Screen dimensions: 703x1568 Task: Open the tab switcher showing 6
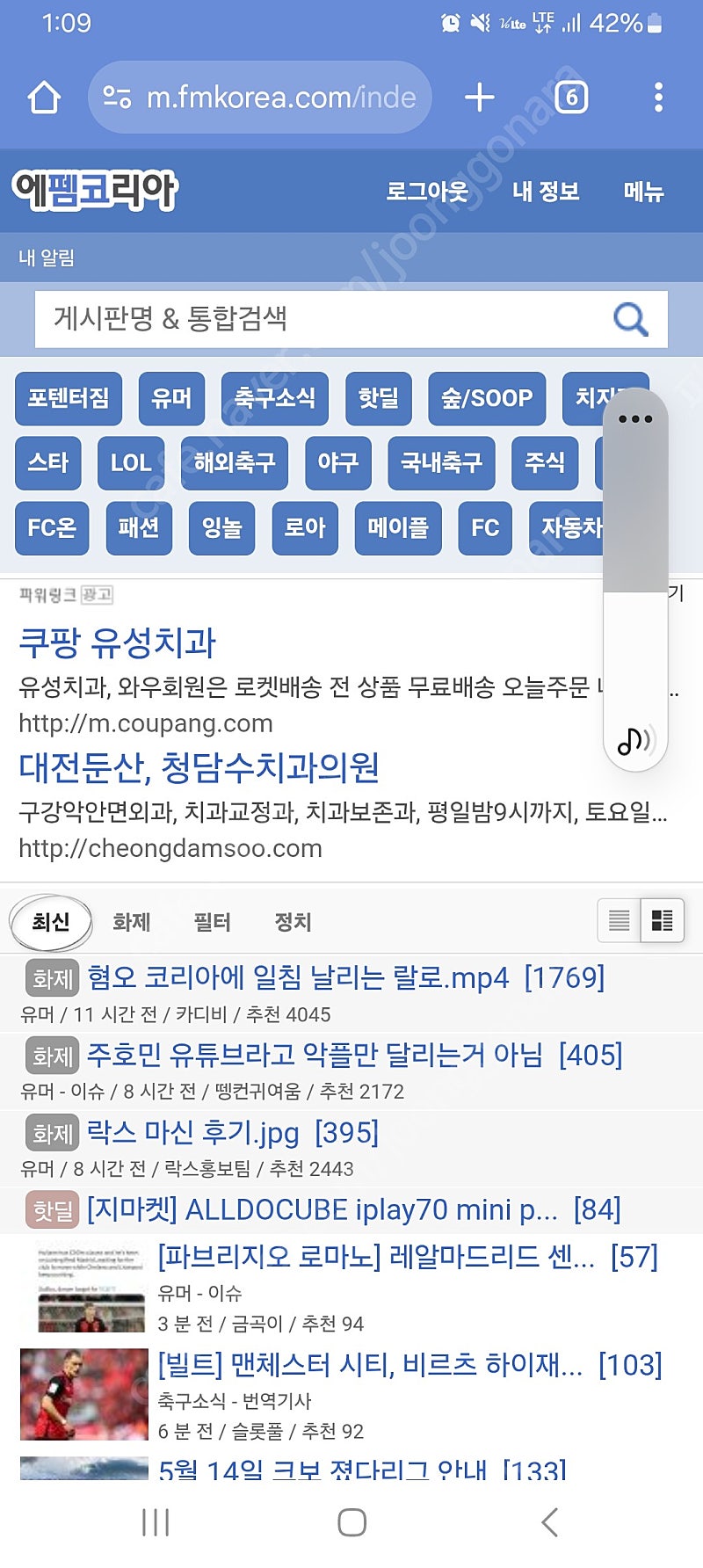[571, 98]
